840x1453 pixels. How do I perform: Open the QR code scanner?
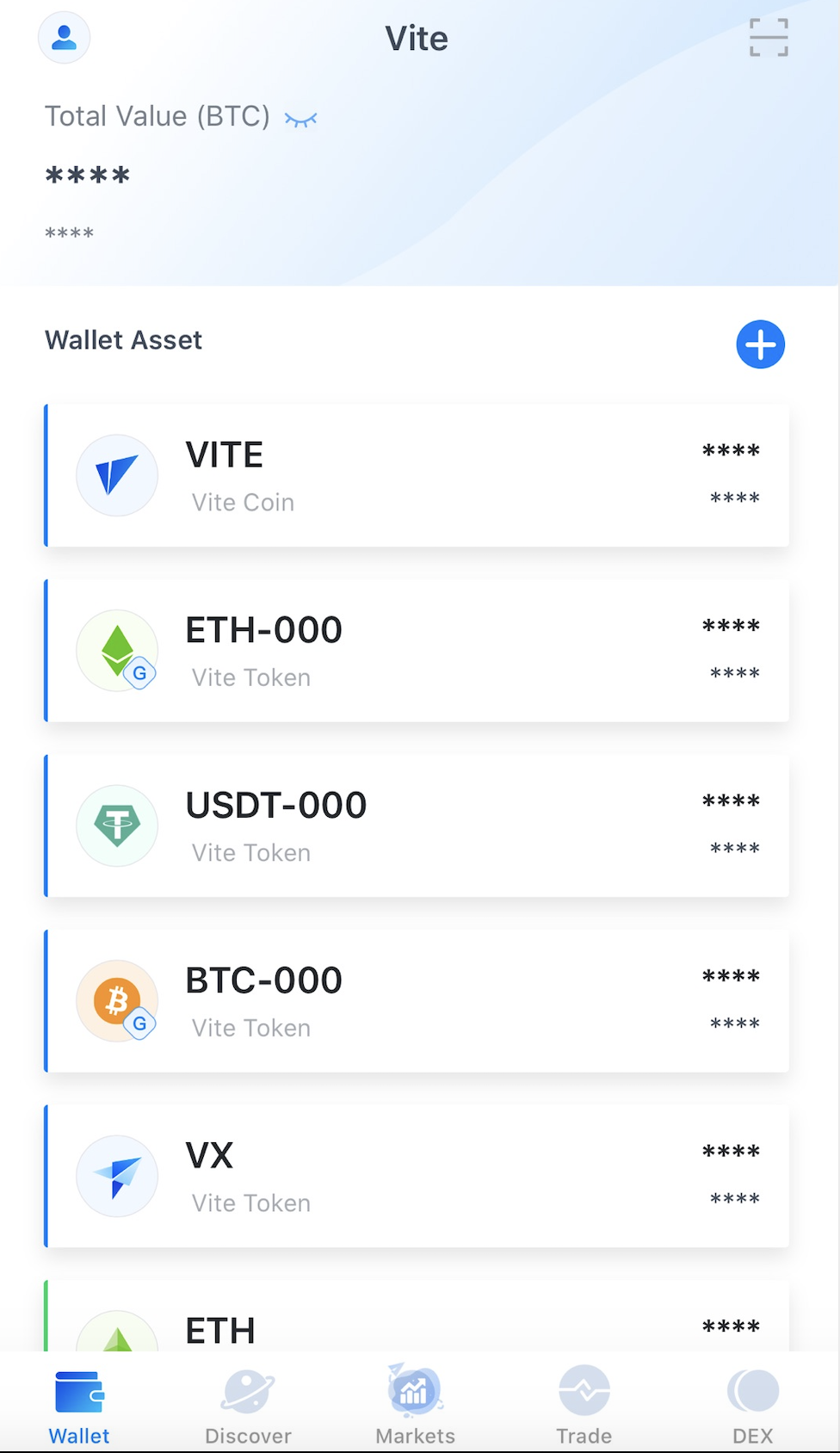769,38
